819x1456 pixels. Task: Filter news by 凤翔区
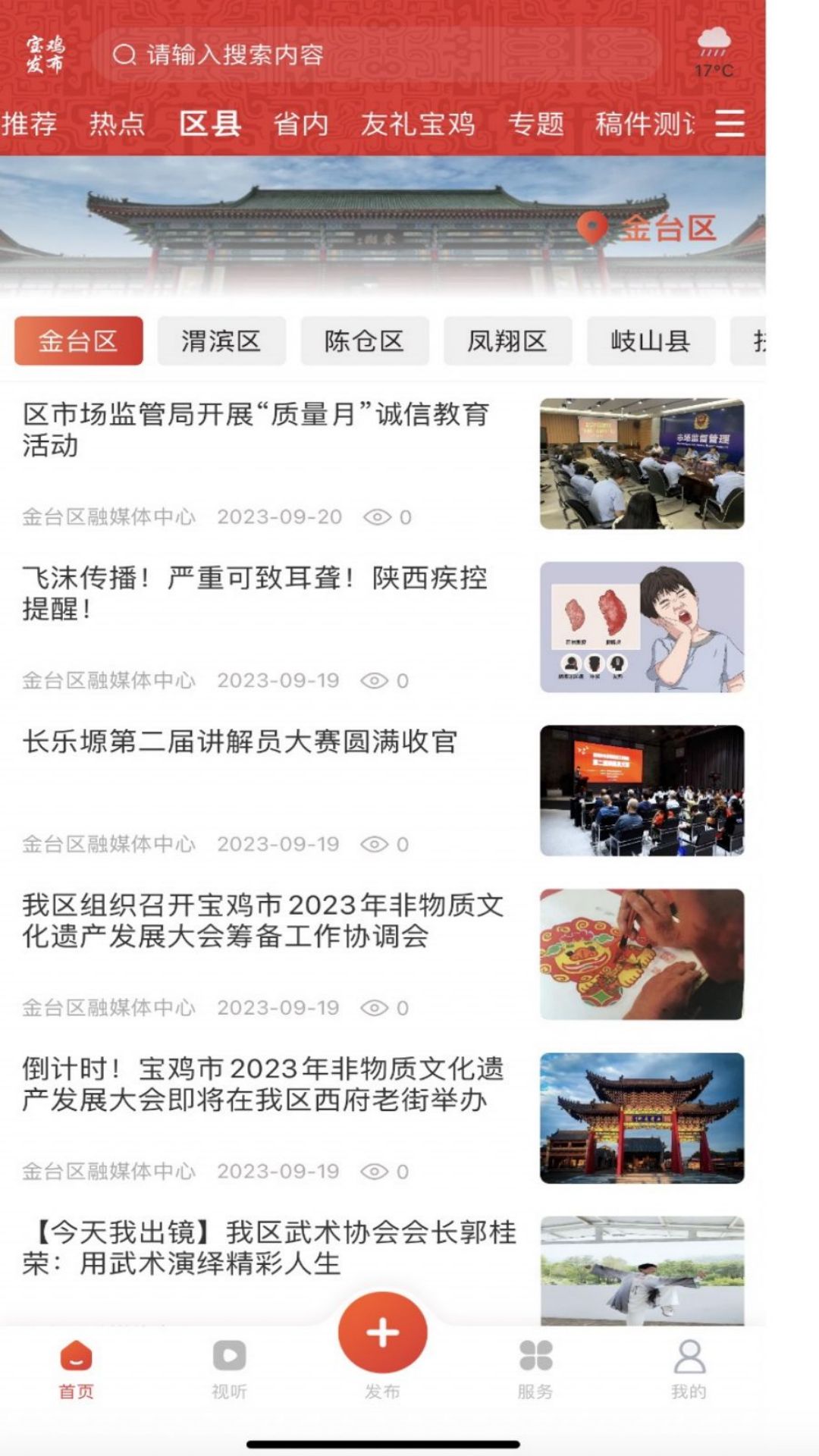[x=507, y=341]
